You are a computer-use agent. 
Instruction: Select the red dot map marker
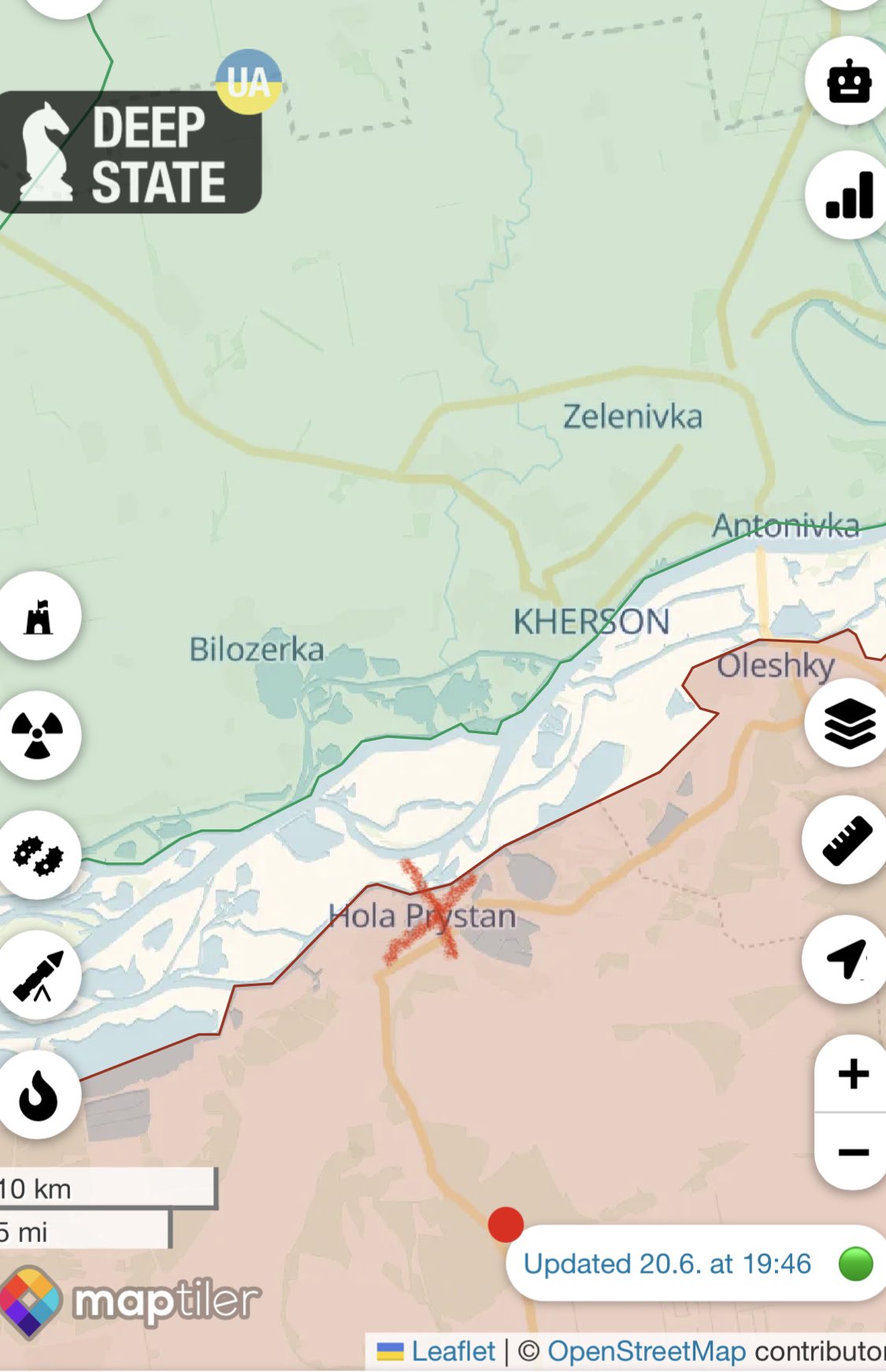506,1225
